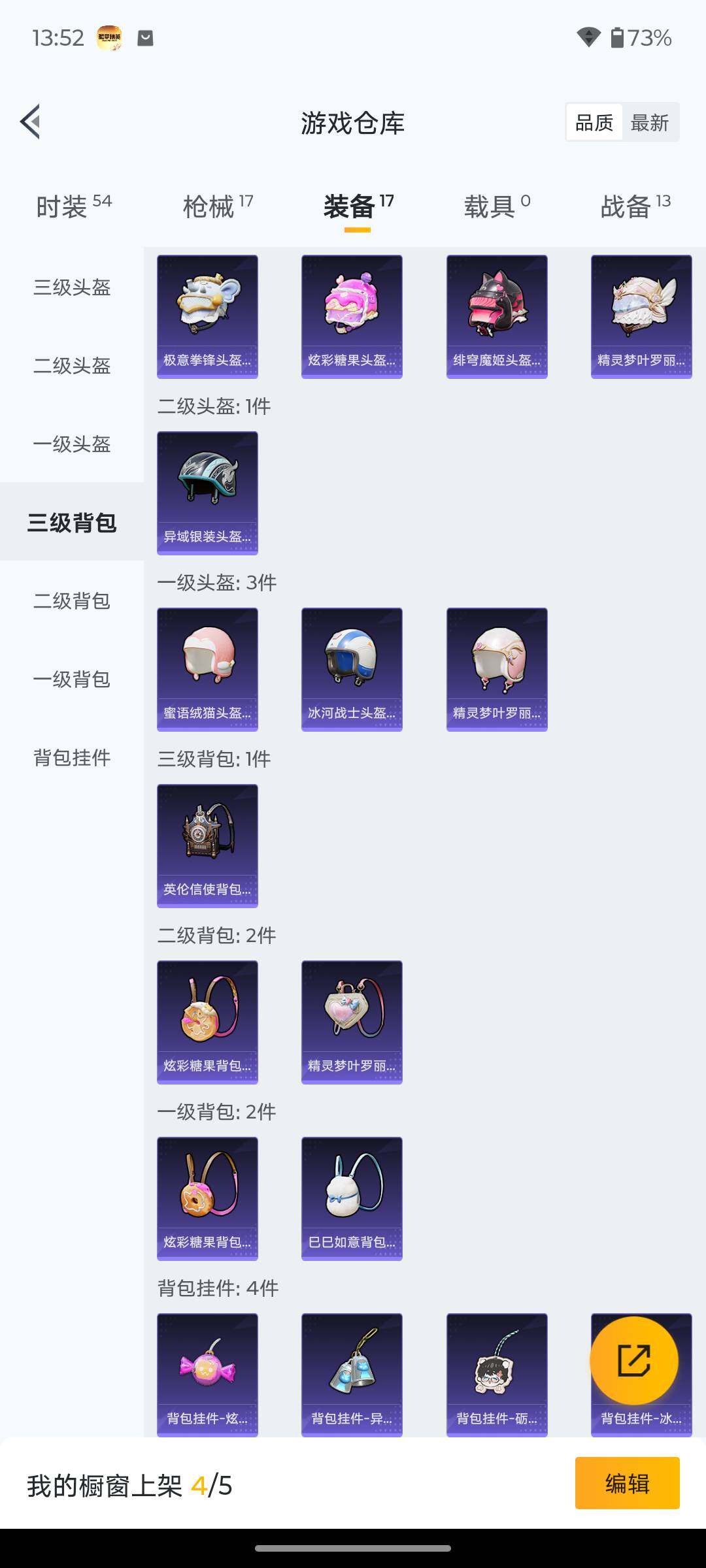View the 巳巳如意背包 item
The image size is (706, 1568).
coord(352,1198)
